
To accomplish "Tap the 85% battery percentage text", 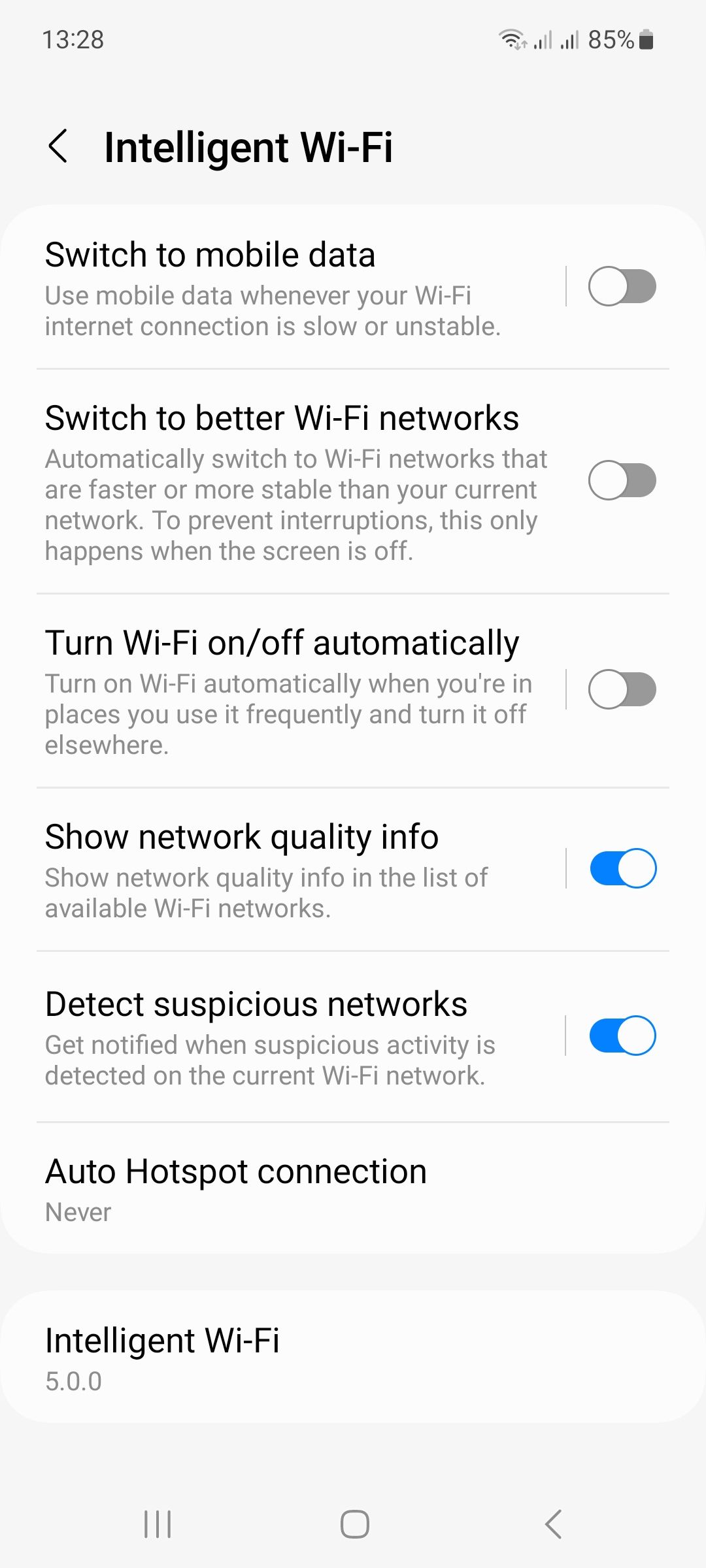I will point(611,41).
